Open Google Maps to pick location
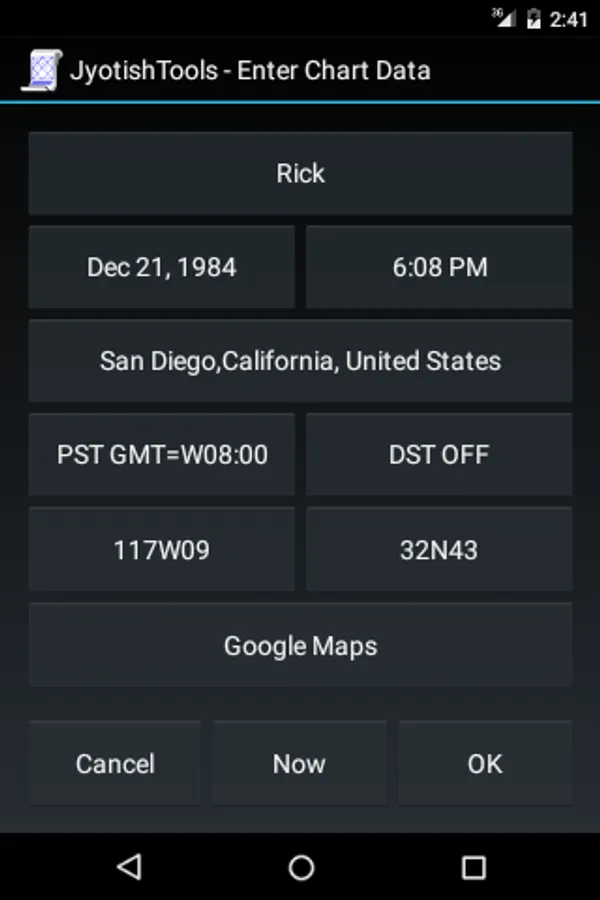600x900 pixels. [x=300, y=645]
